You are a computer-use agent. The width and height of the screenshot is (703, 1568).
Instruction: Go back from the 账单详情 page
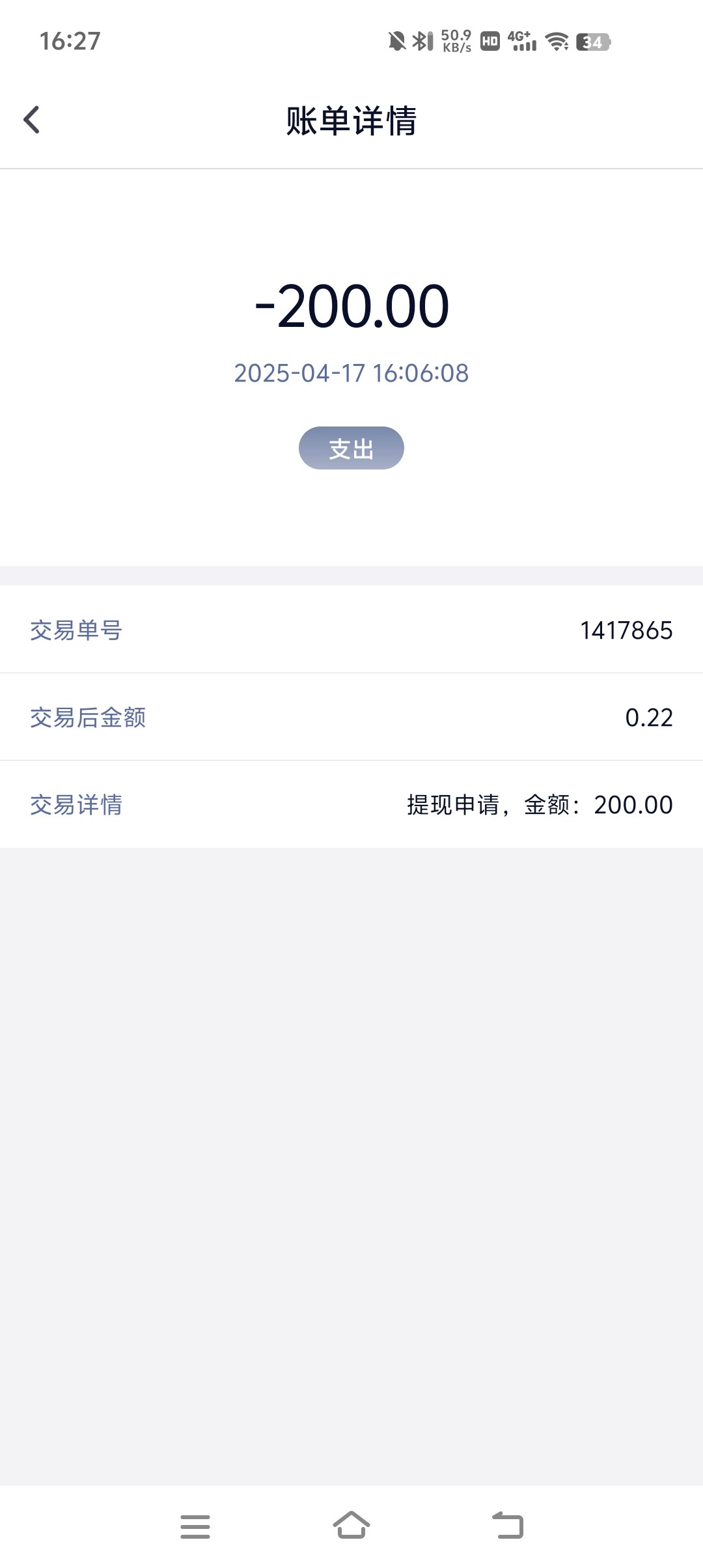tap(31, 120)
